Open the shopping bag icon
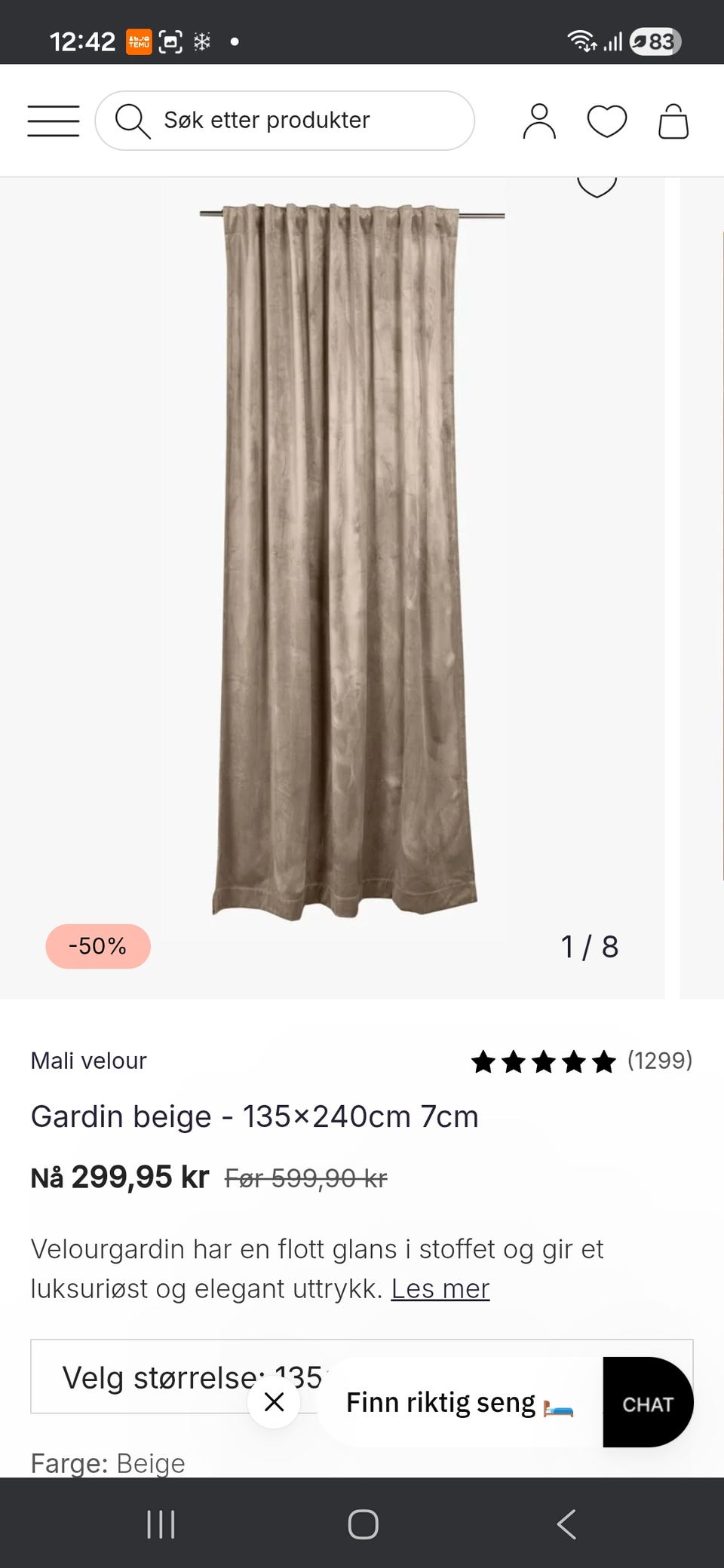 (x=673, y=120)
